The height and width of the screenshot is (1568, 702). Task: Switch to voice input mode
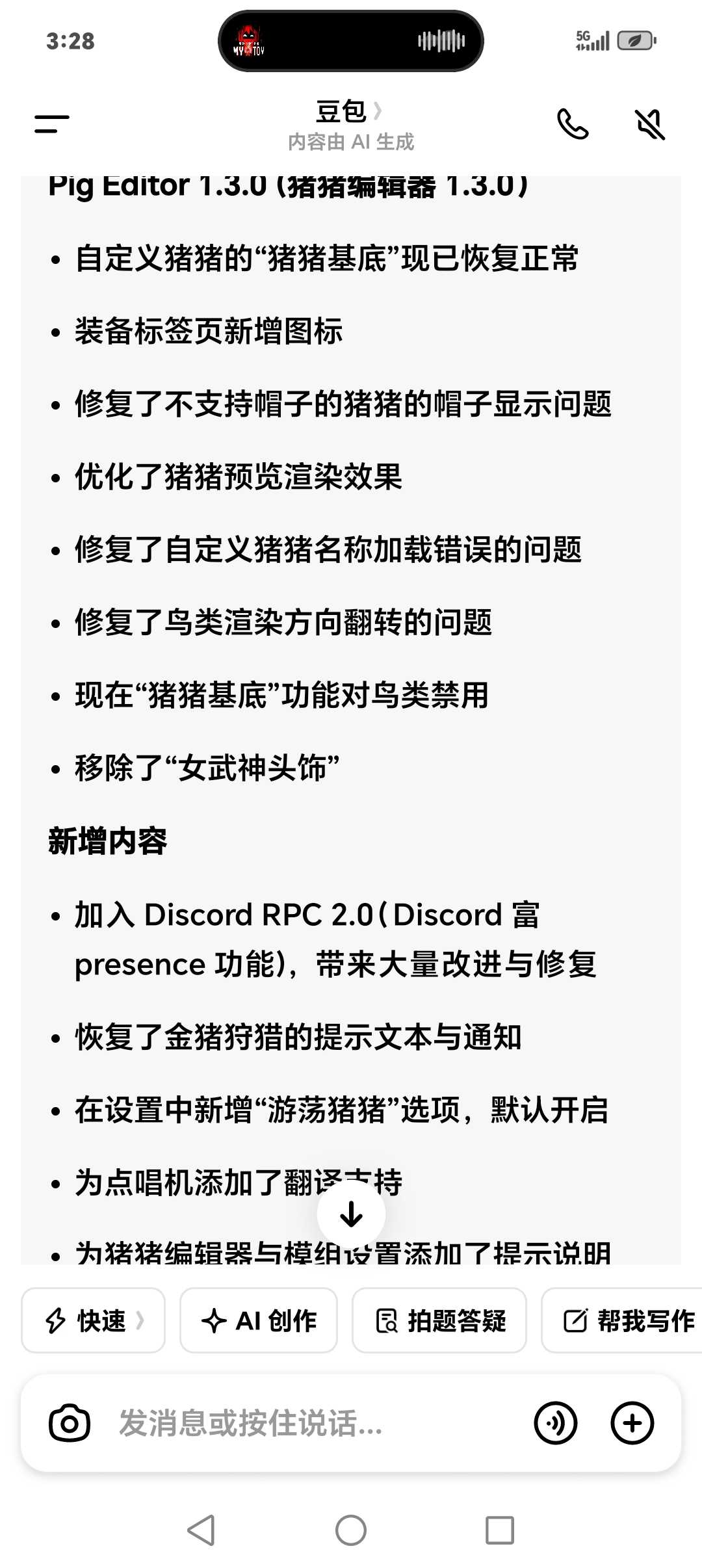coord(555,1423)
